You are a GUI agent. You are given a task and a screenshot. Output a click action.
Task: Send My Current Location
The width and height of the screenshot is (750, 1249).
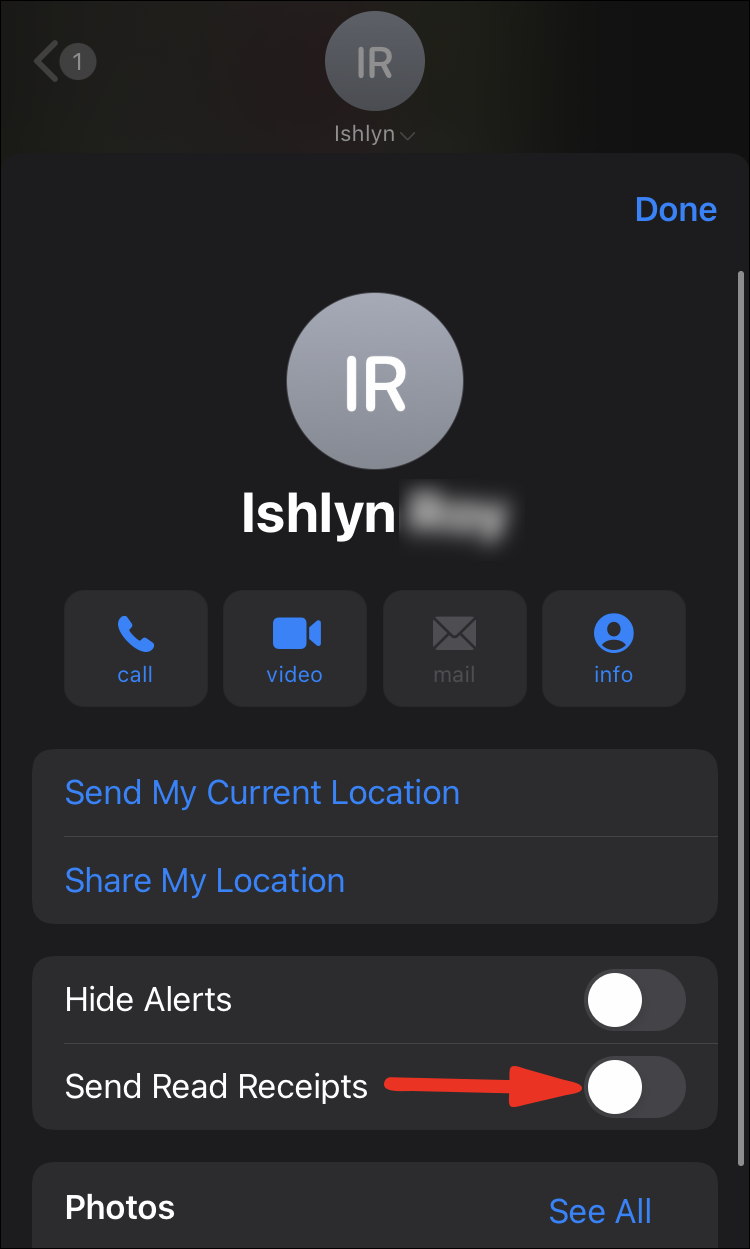pos(375,793)
